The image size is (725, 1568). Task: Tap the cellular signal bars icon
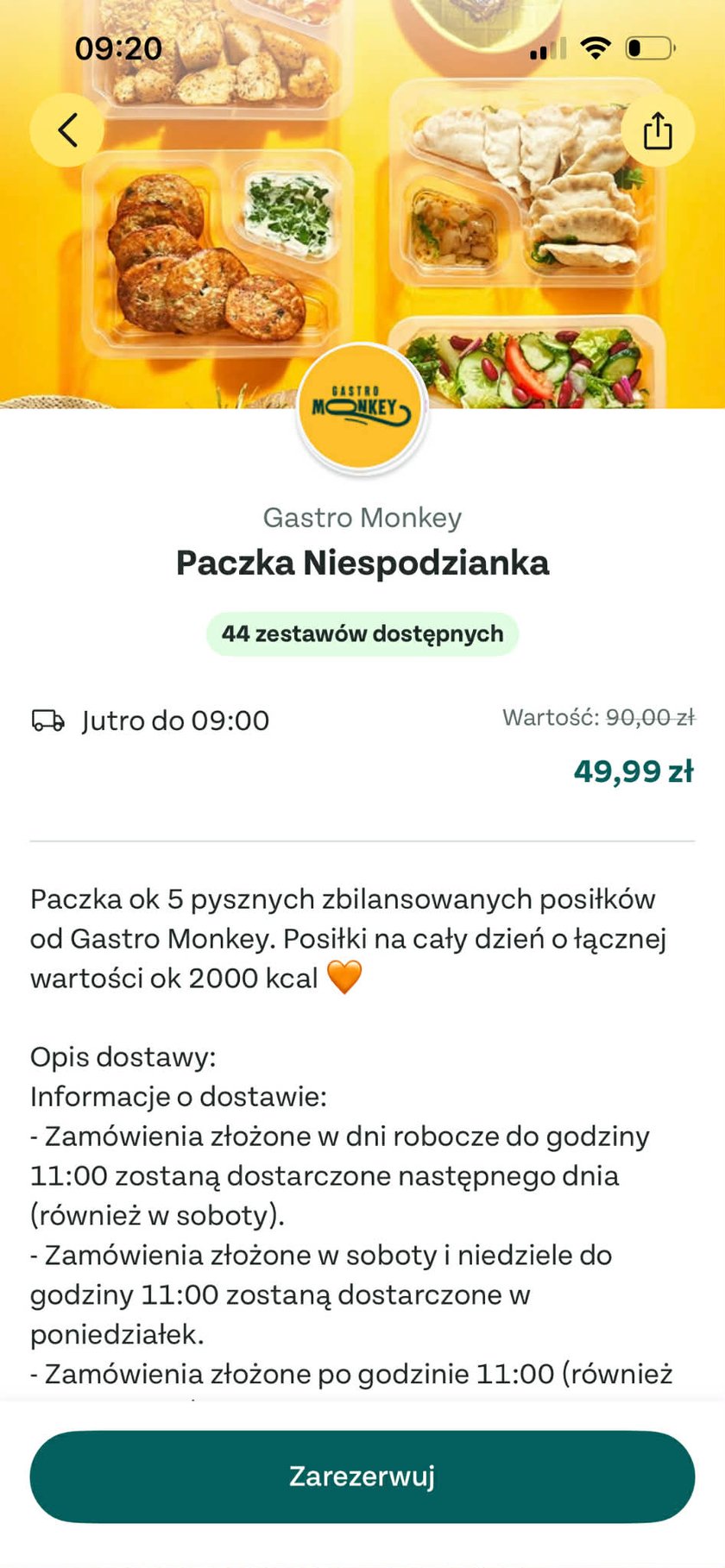[x=547, y=48]
